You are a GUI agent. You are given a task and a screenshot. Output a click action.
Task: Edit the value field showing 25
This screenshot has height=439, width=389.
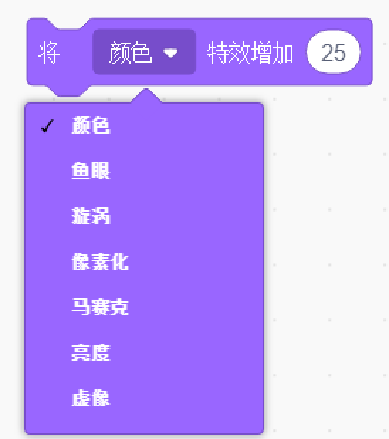[333, 52]
